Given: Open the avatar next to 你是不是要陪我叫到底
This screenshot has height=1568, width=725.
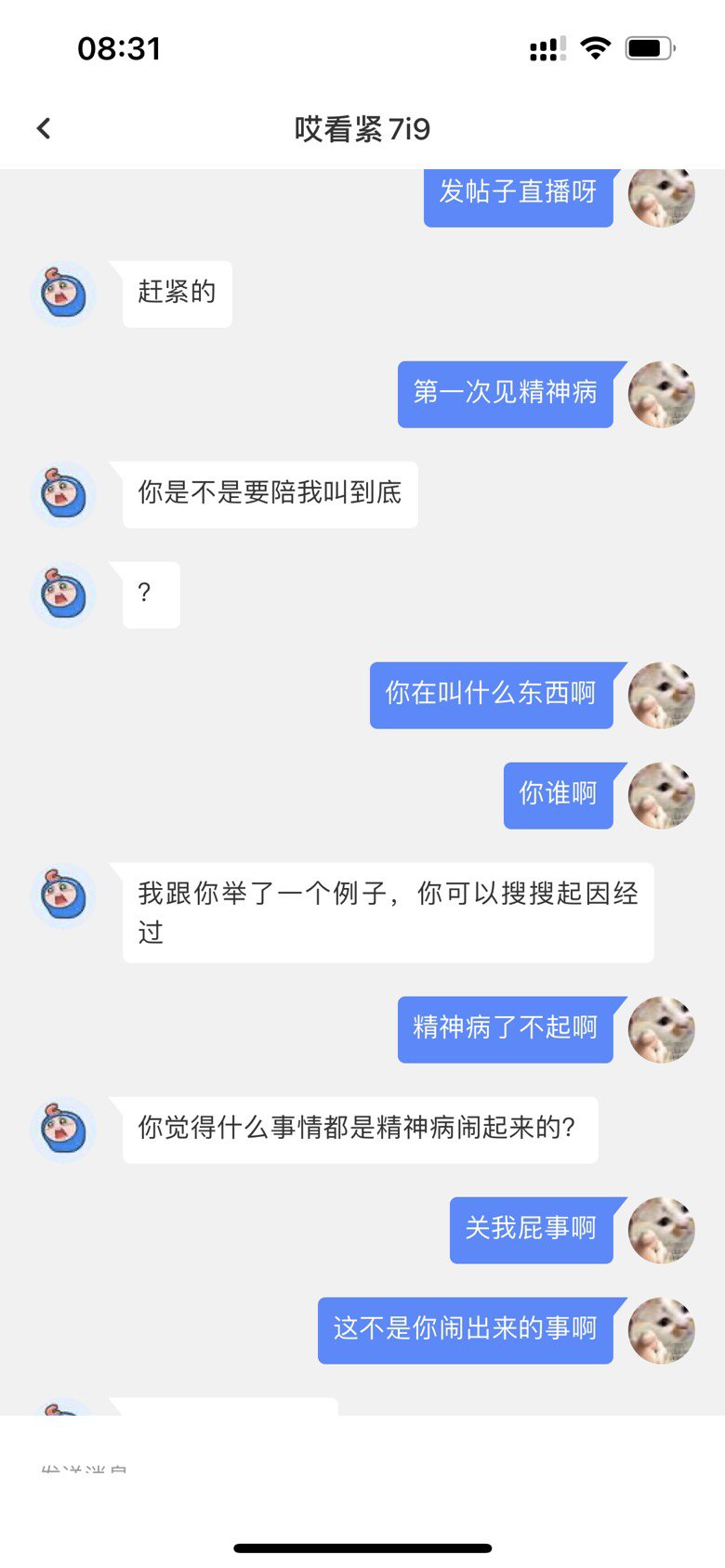Looking at the screenshot, I should pos(63,495).
